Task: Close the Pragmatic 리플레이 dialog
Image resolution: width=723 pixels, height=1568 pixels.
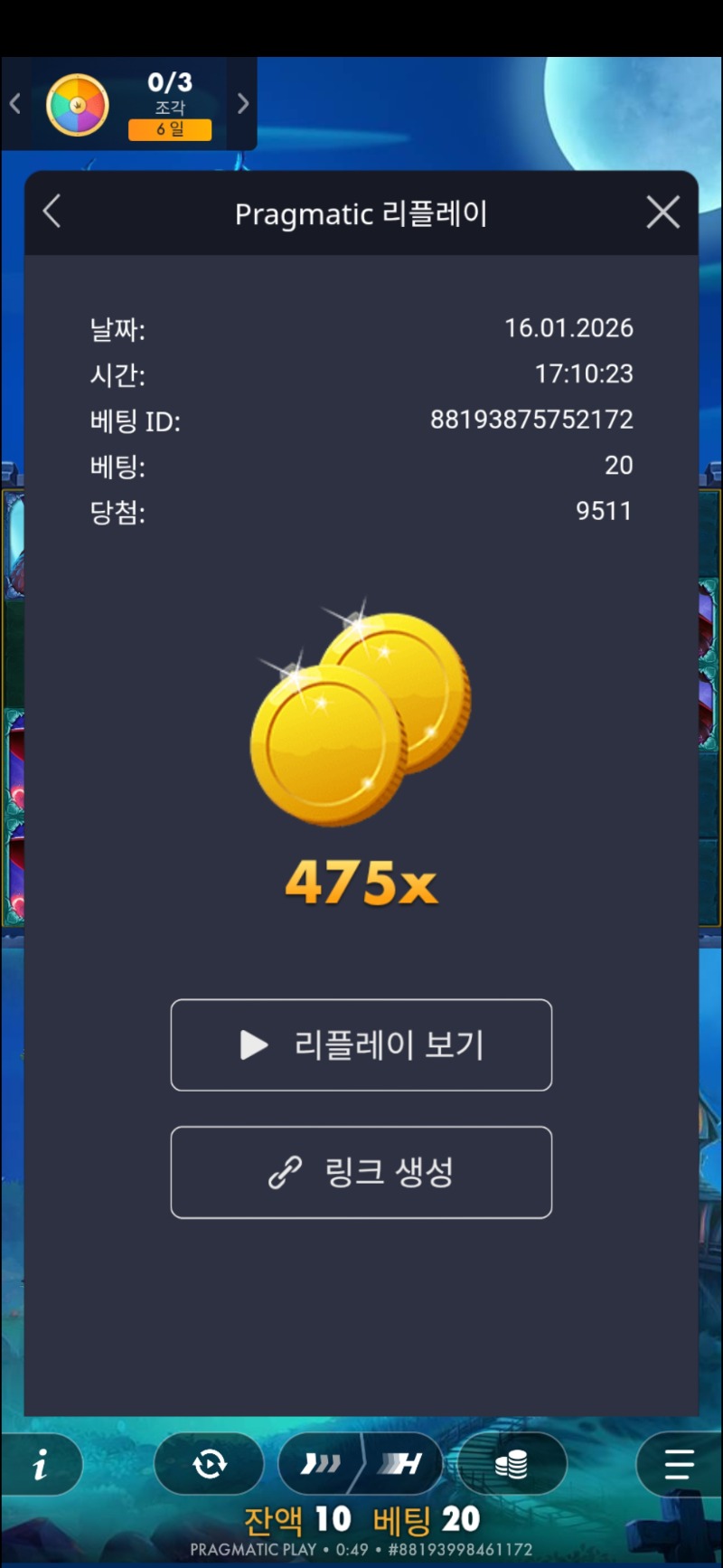Action: point(662,213)
